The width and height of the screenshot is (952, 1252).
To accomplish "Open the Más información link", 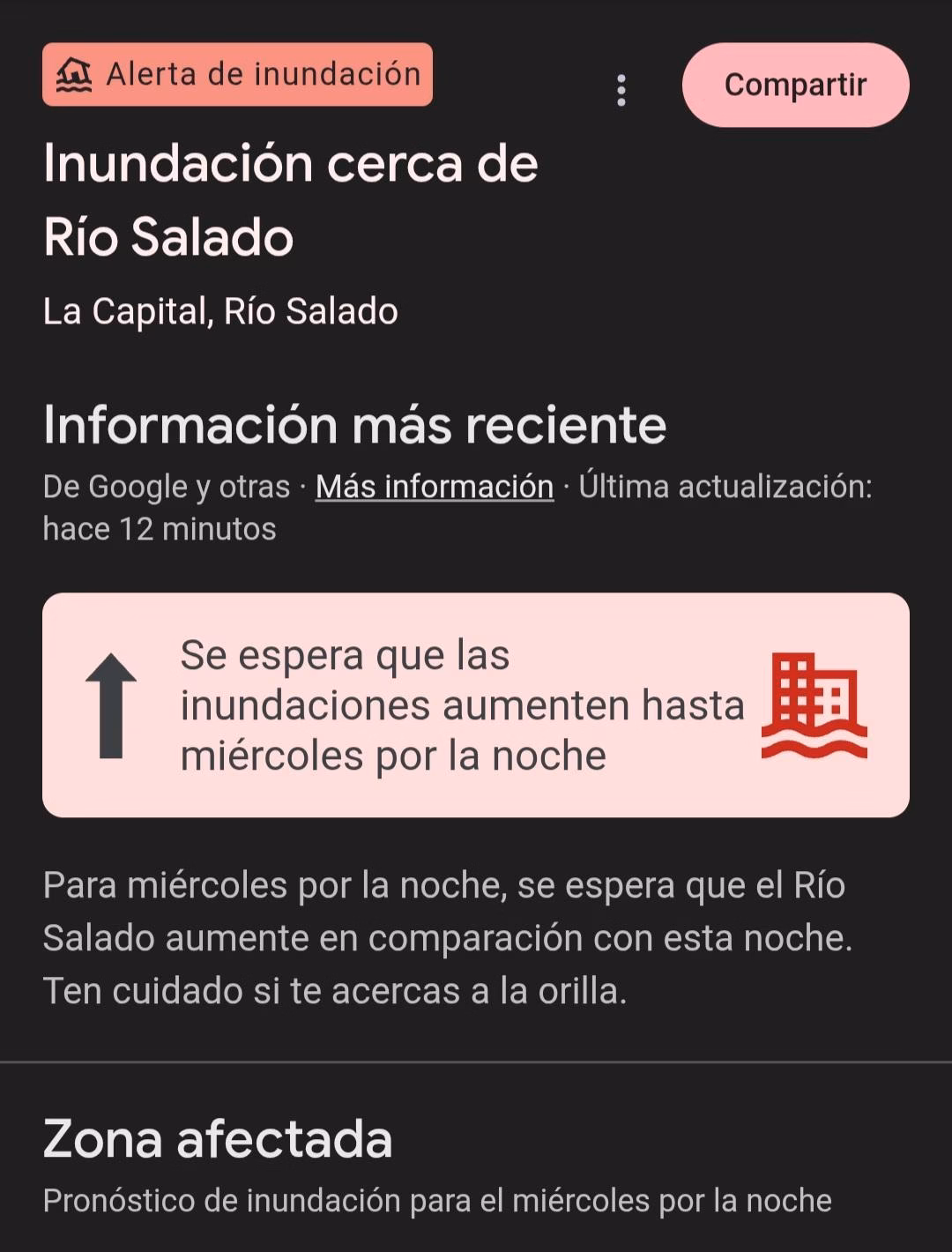I will click(x=435, y=487).
